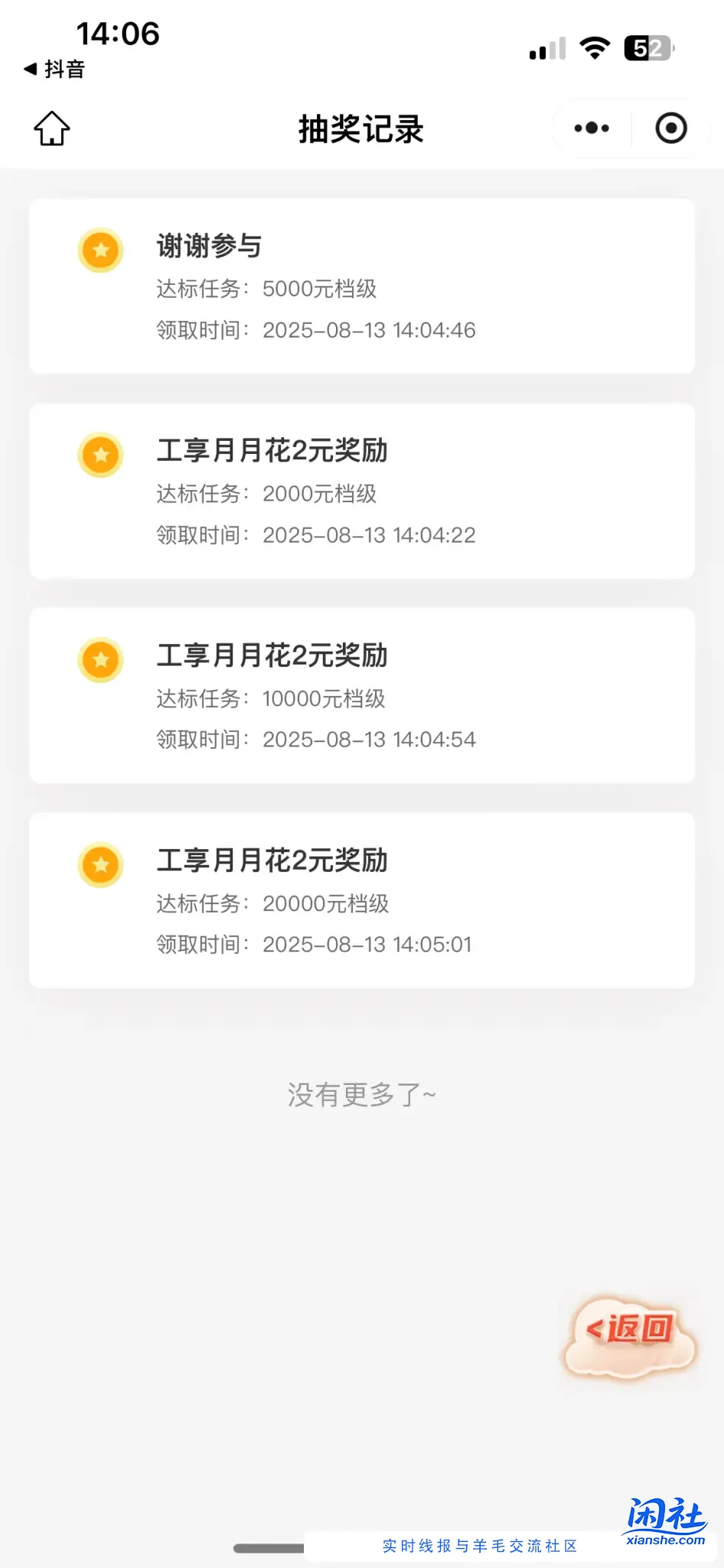Viewport: 724px width, 1568px height.
Task: Click the star icon on the 20000元档级 reward card
Action: [100, 865]
